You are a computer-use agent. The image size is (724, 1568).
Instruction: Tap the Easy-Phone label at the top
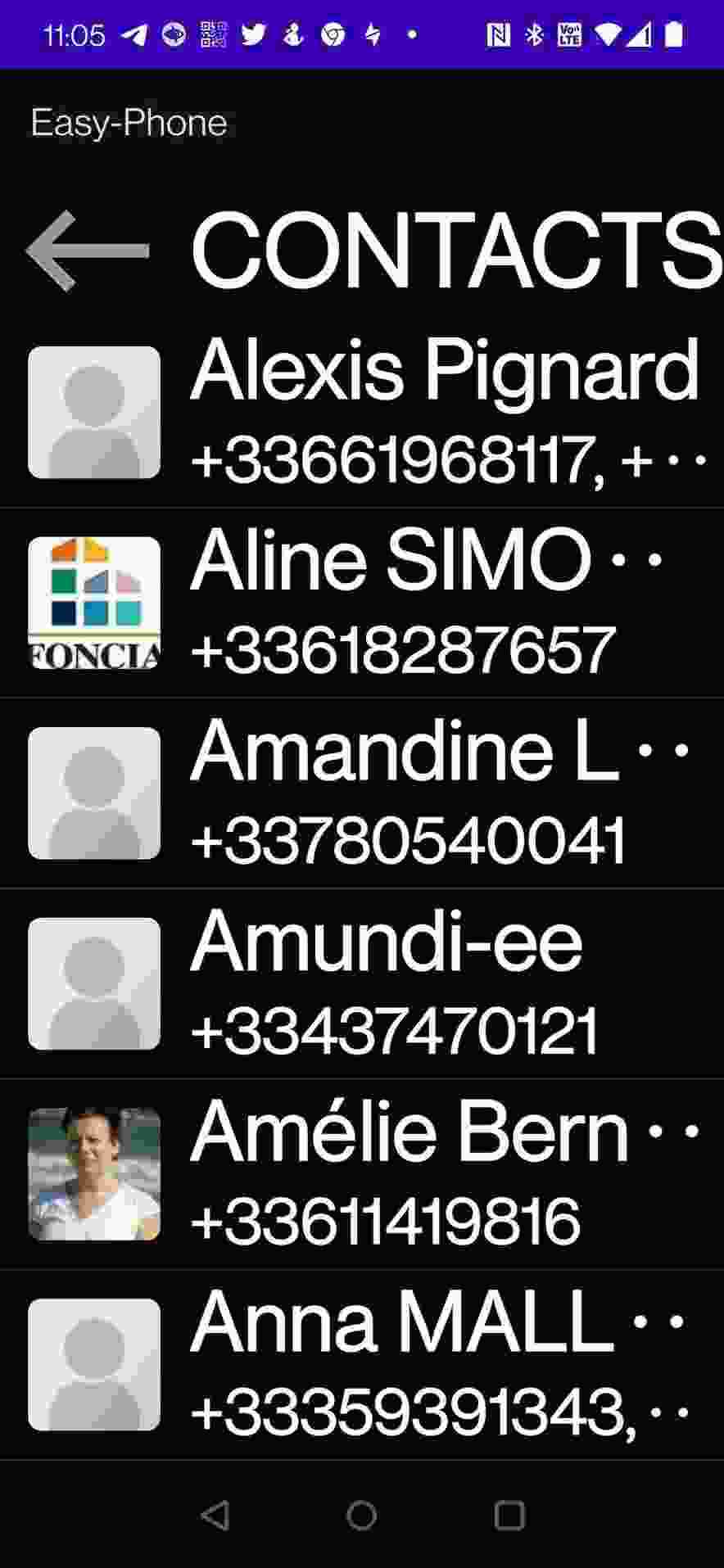click(127, 121)
